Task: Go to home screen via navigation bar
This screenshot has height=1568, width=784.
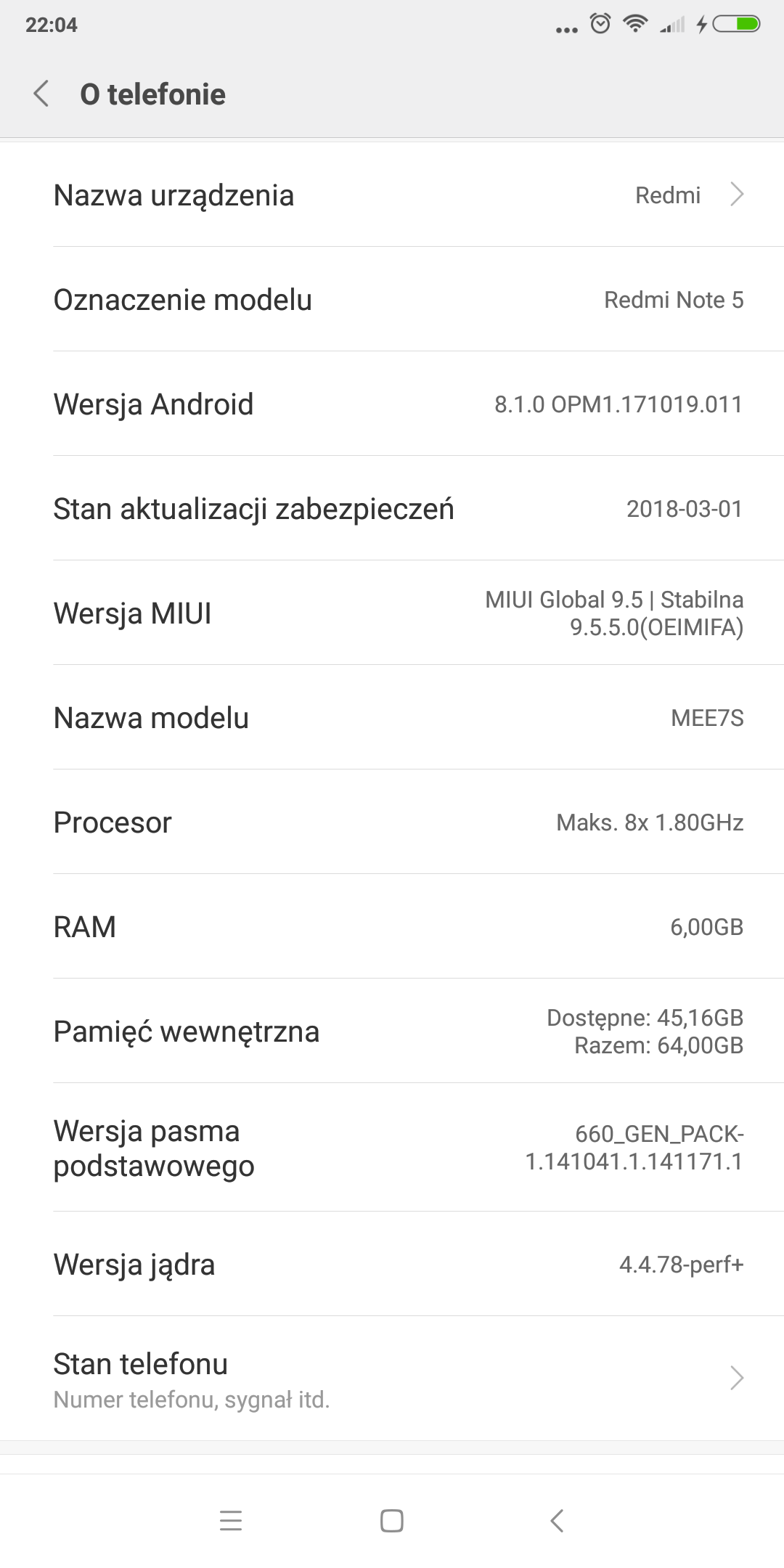Action: coord(392,1521)
